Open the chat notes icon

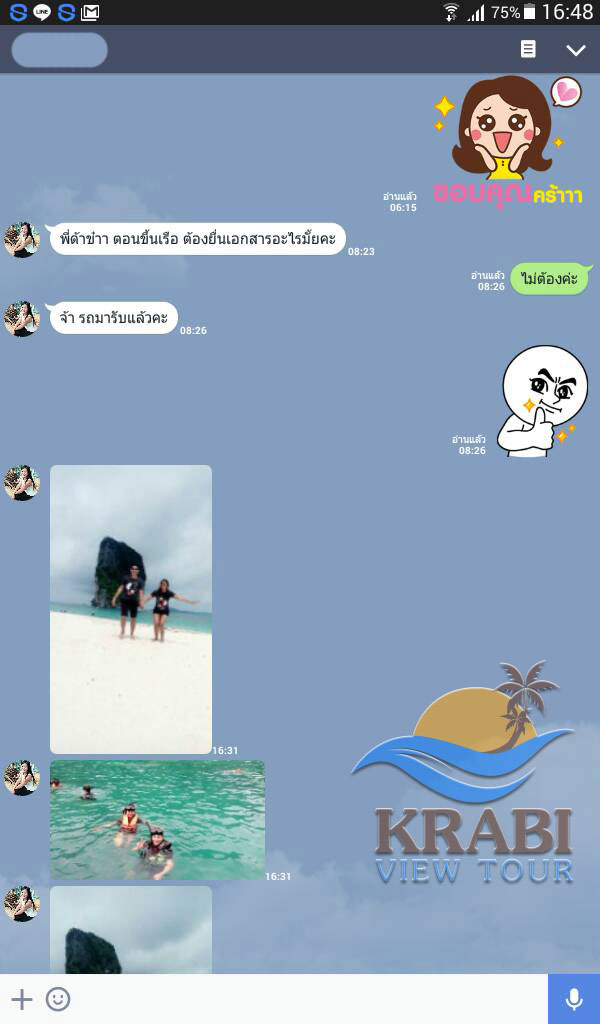coord(528,50)
